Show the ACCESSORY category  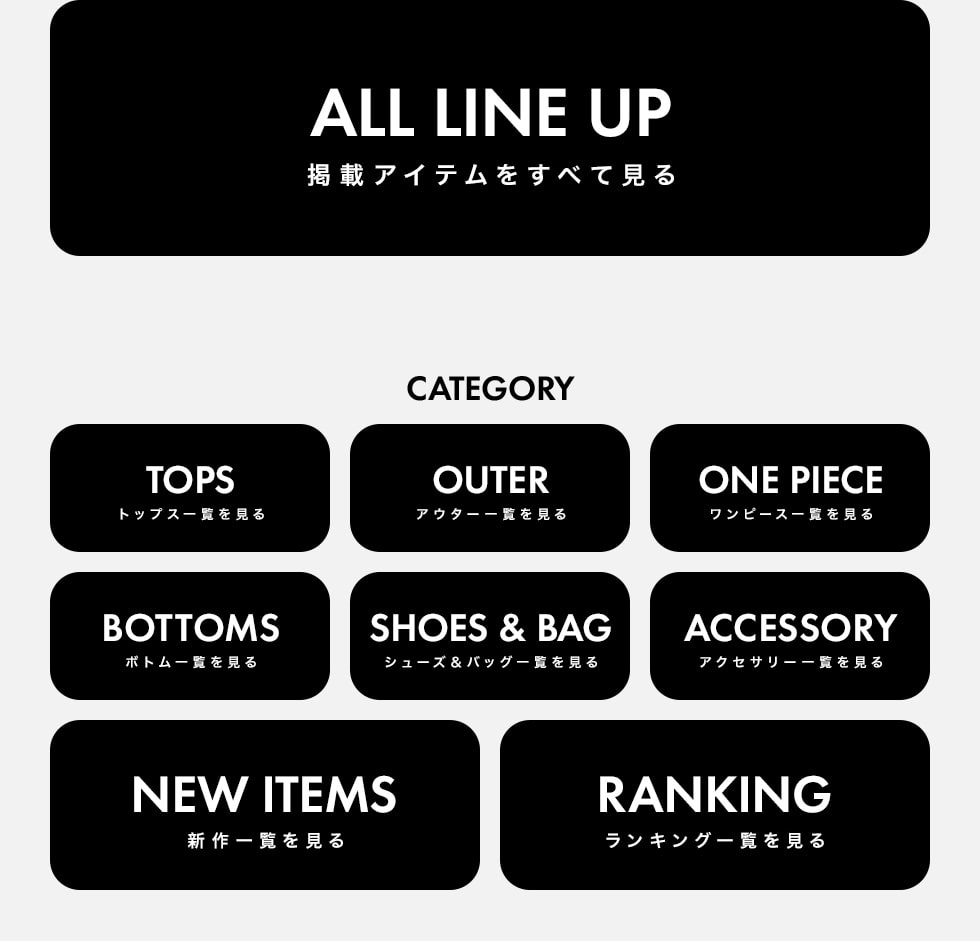coord(790,636)
